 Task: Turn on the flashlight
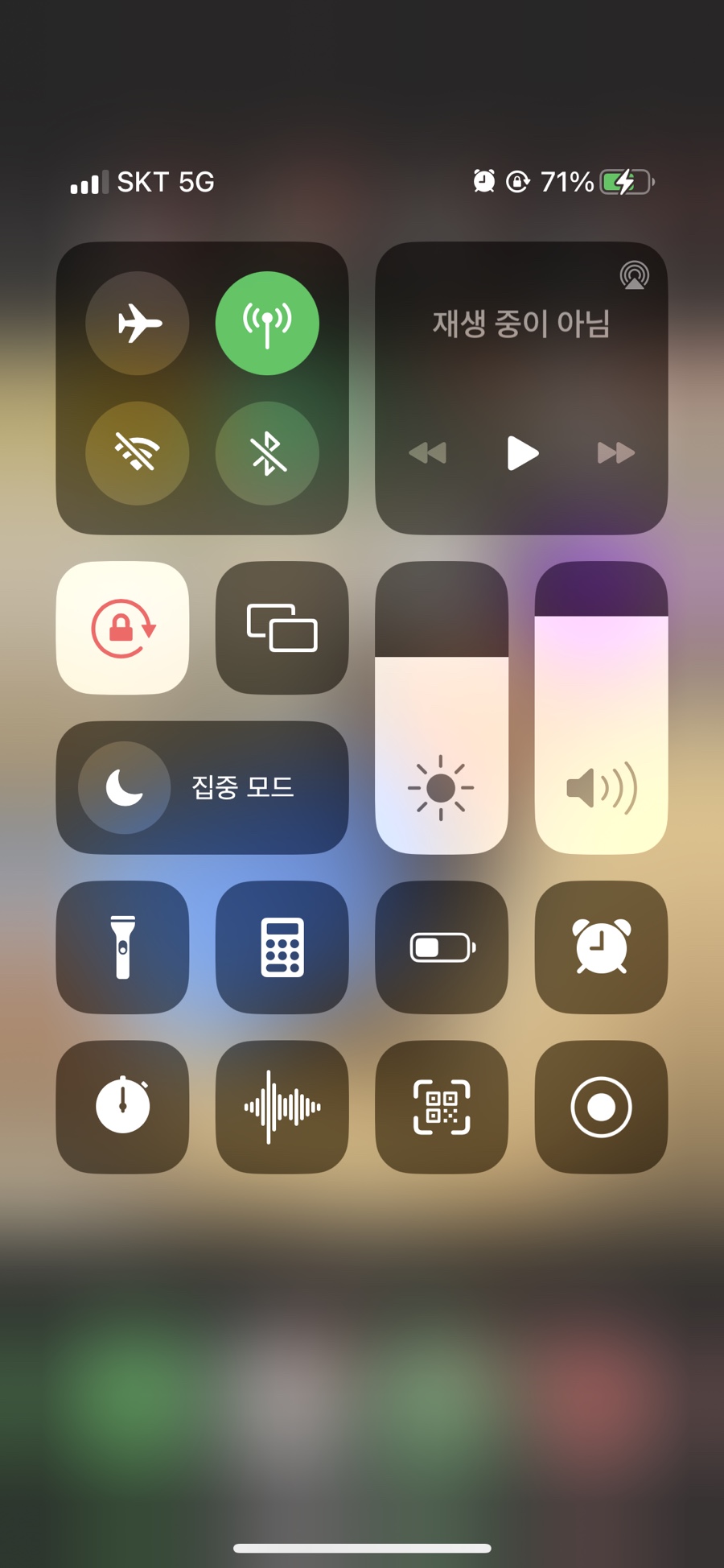tap(122, 947)
